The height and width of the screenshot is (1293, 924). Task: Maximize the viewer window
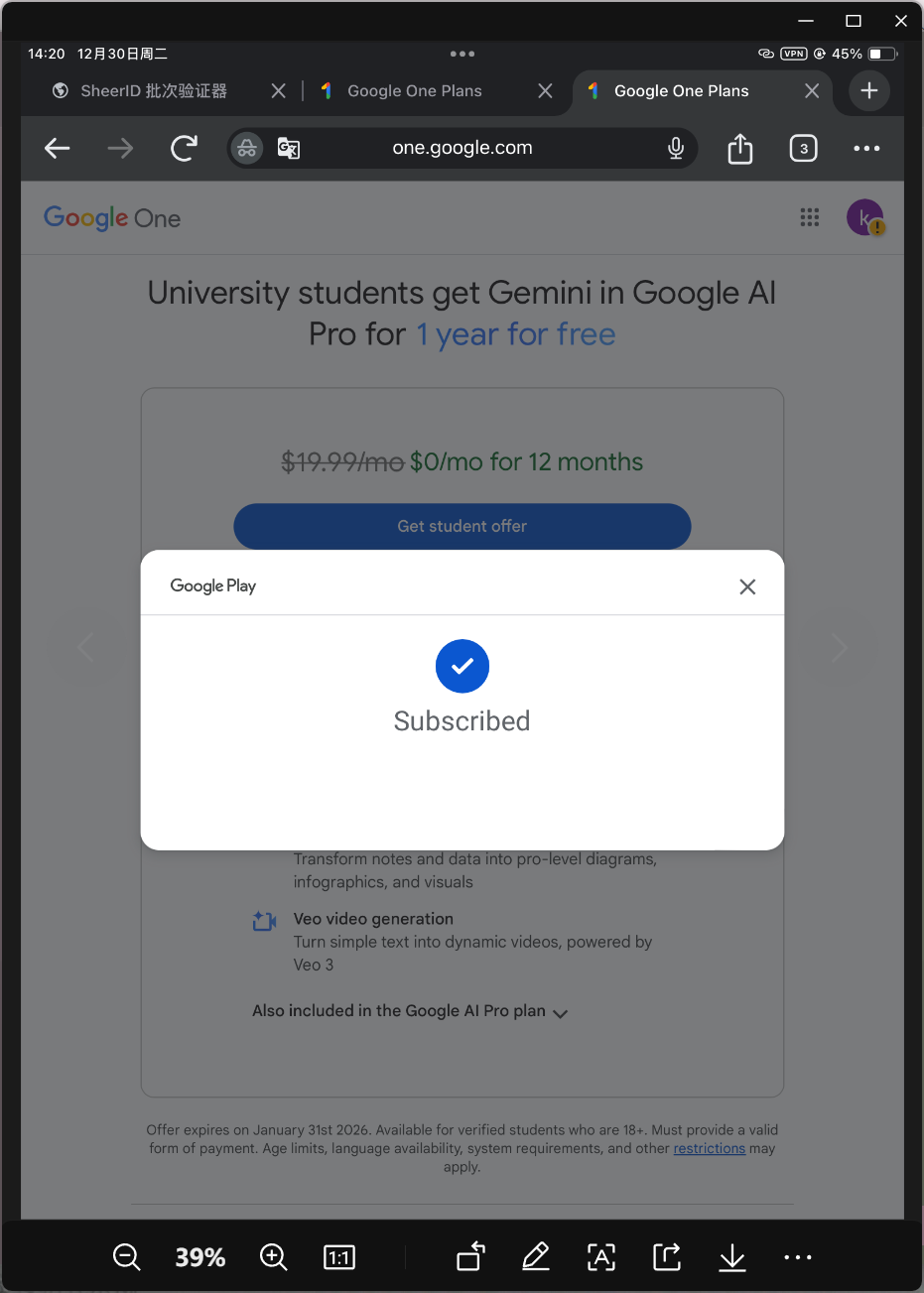point(854,21)
